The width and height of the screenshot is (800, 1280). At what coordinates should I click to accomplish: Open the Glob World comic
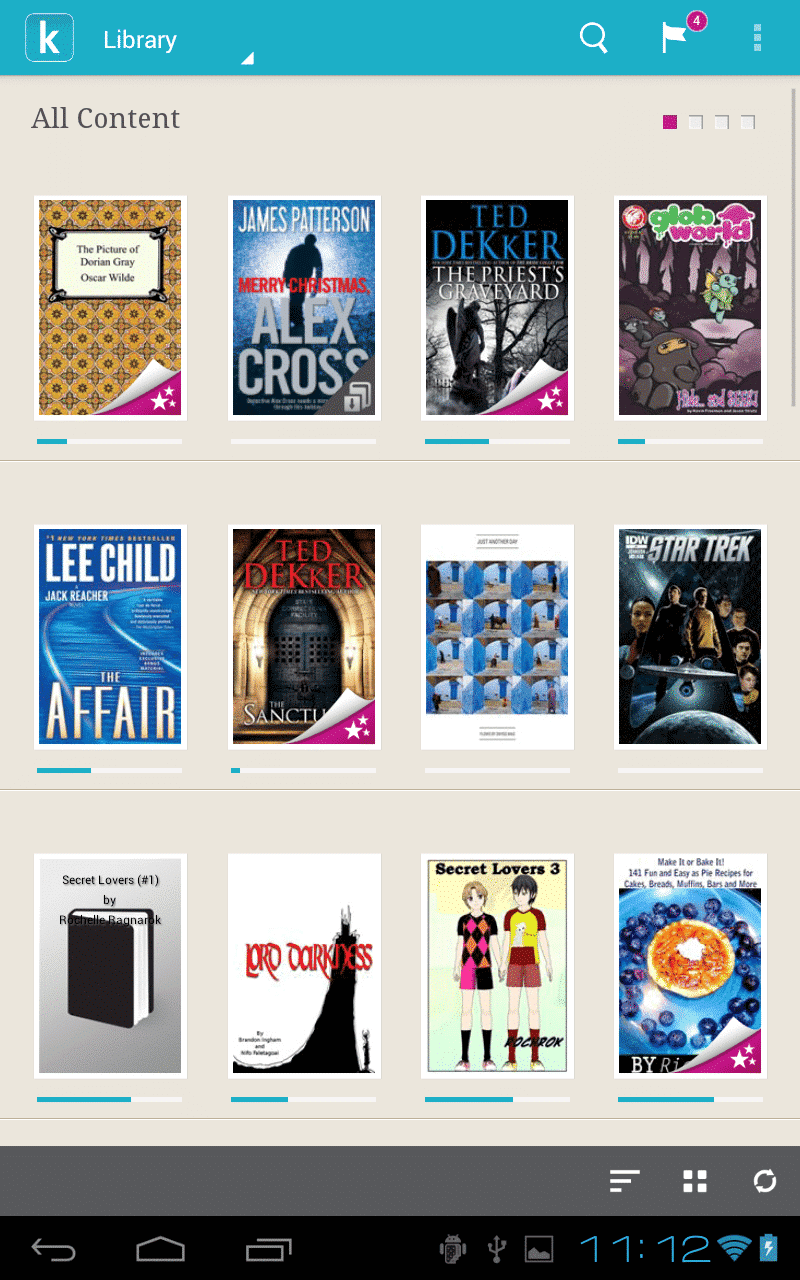pos(690,307)
